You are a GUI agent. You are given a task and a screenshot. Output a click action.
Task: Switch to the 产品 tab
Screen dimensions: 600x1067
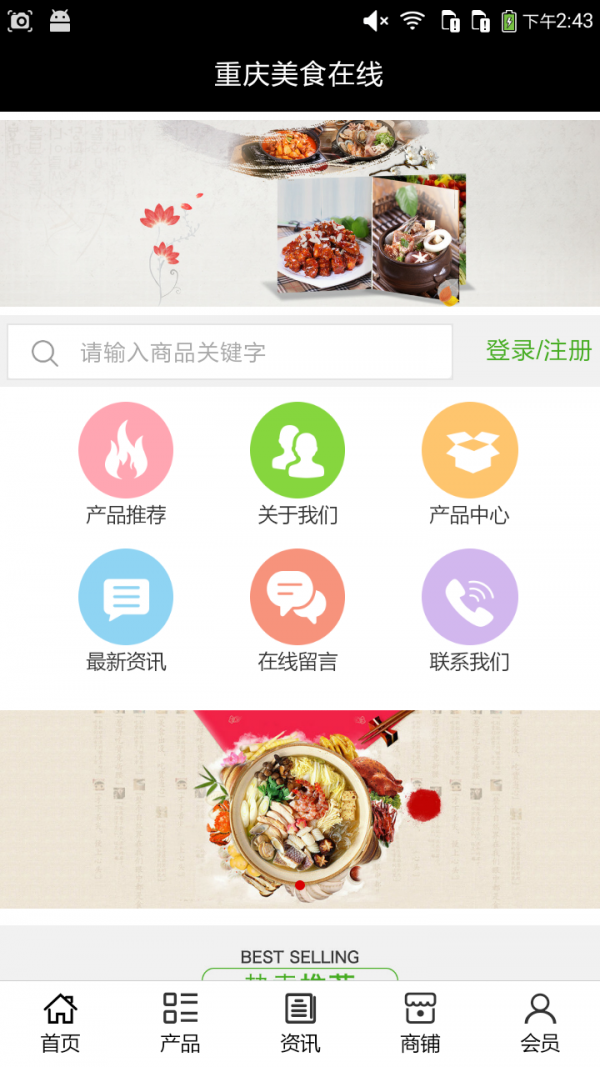(180, 1023)
